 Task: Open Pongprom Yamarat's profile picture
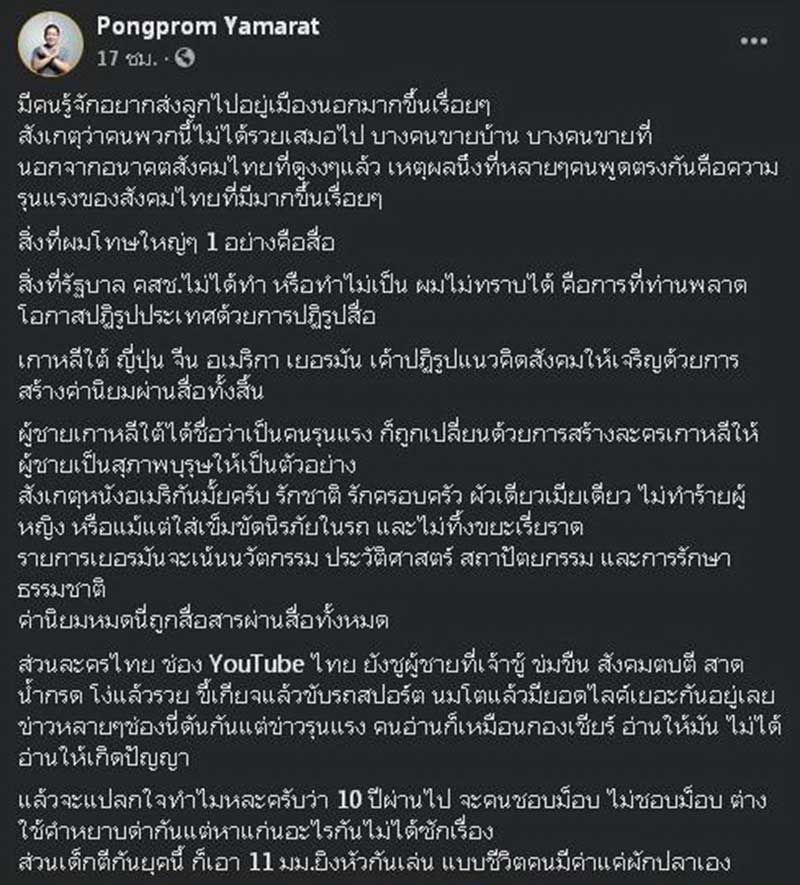(50, 44)
